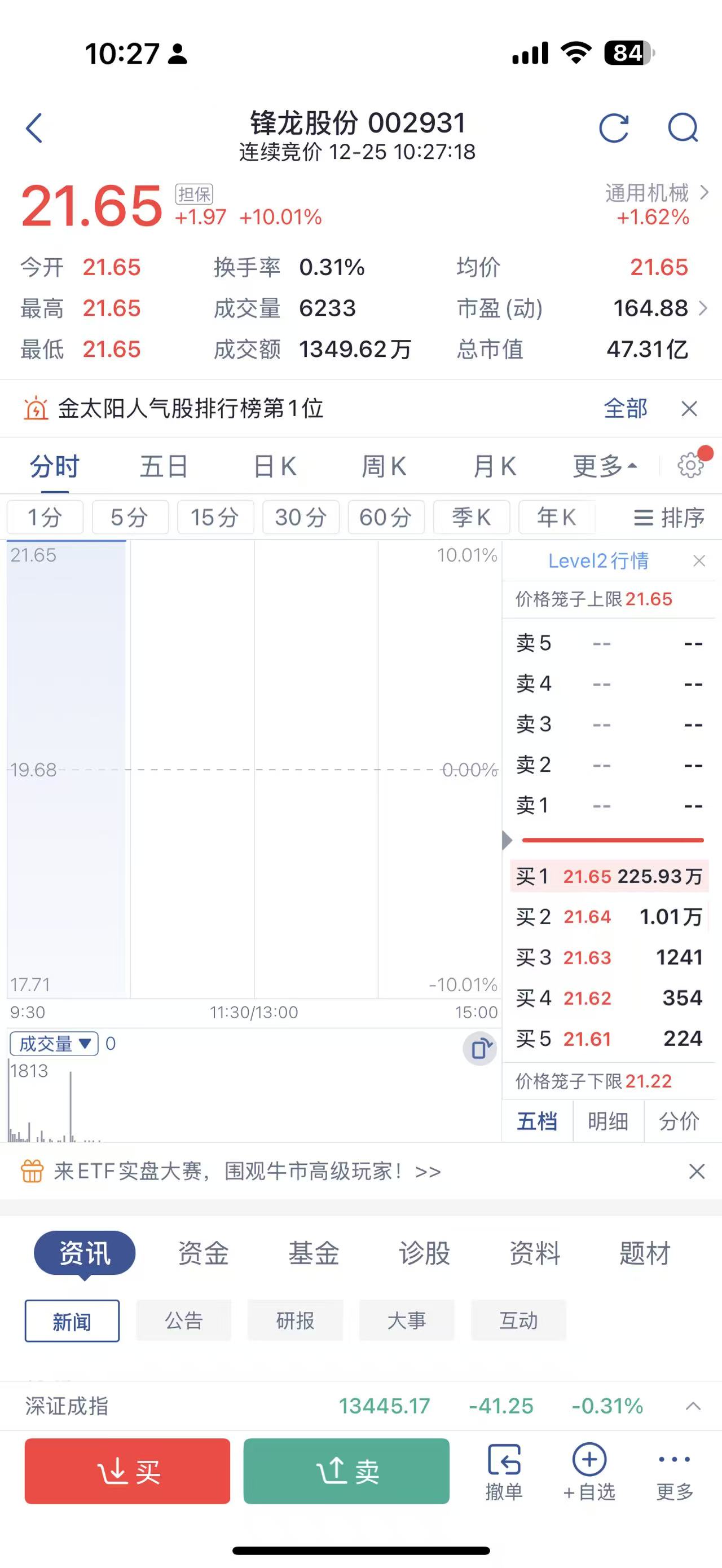Close the Level2行情 prompt
This screenshot has width=722, height=1568.
[x=699, y=560]
